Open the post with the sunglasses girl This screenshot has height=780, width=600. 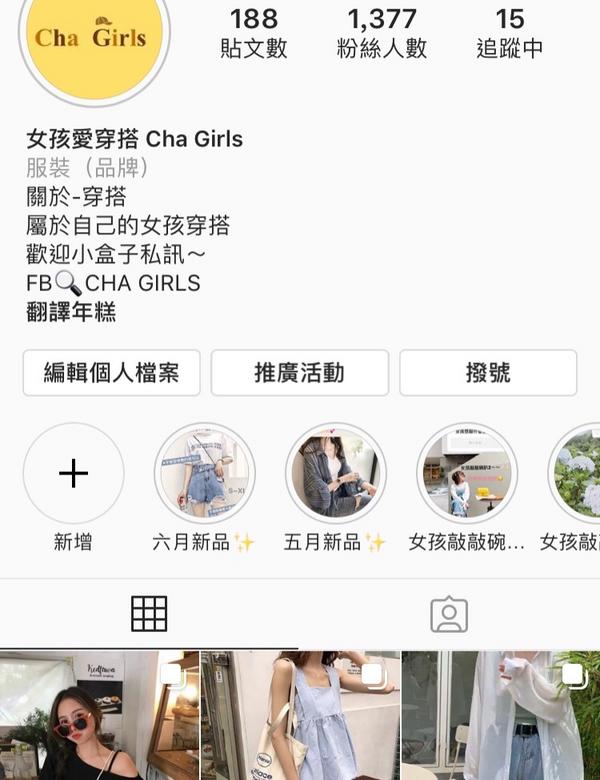tap(99, 716)
